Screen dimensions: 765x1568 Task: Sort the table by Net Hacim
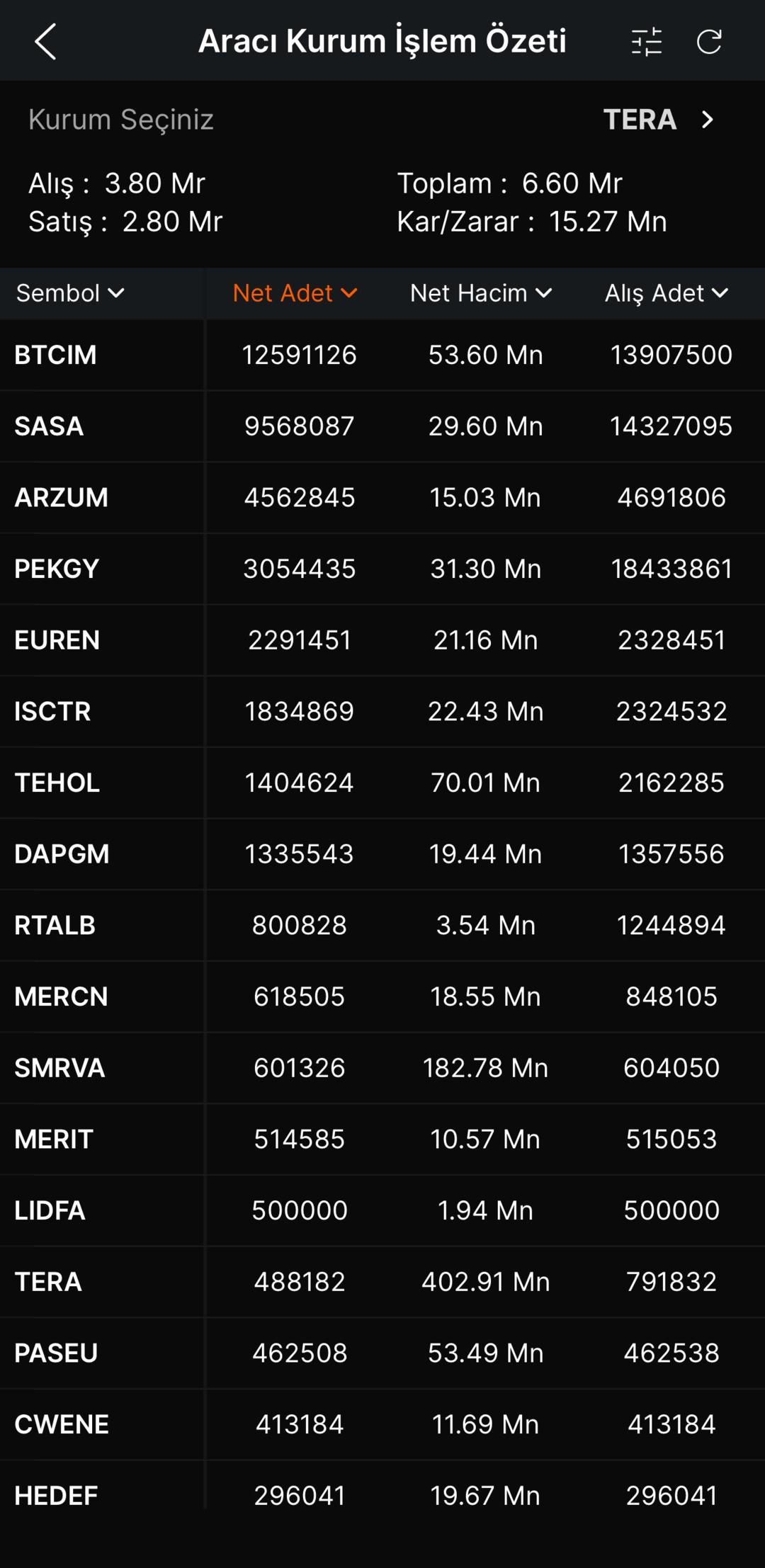tap(480, 293)
